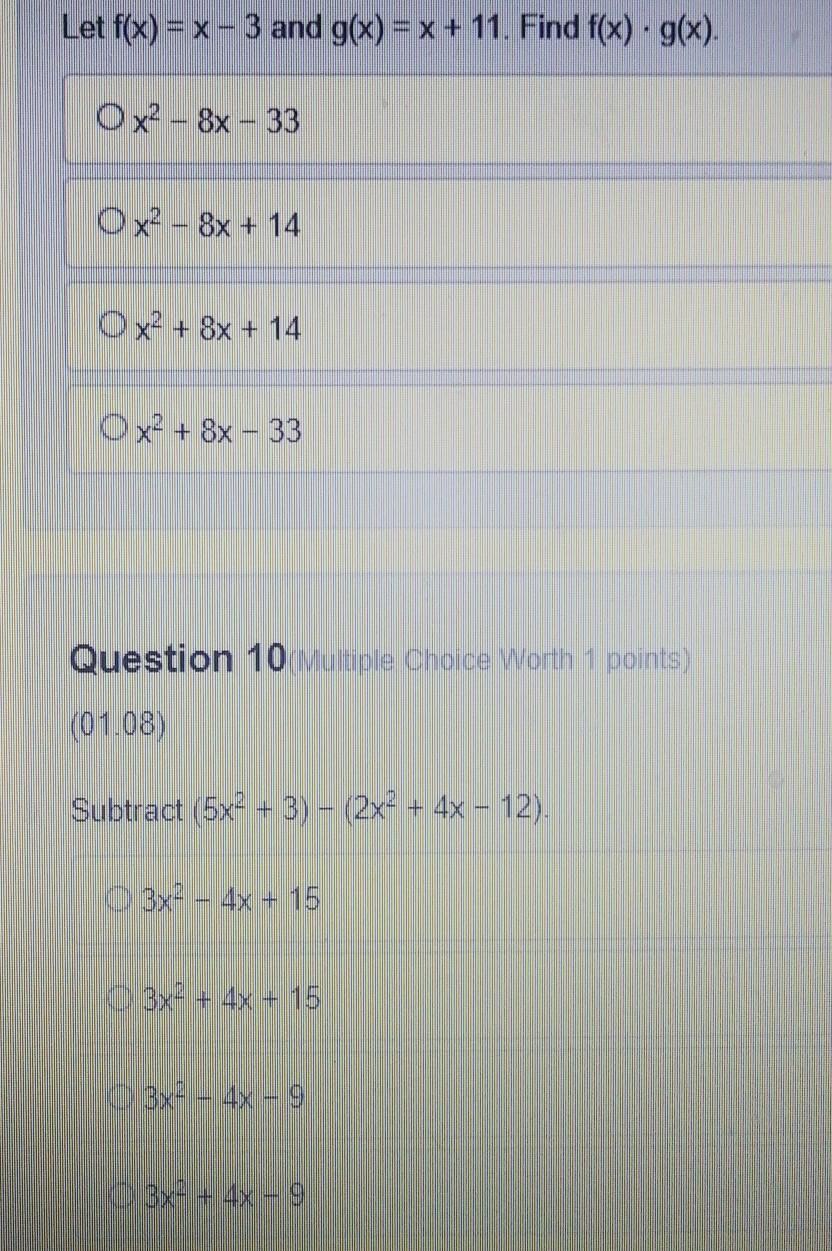Screen dimensions: 832x1251
Task: Select 3x² − 4x + 15 for Question 10
Action: click(123, 901)
